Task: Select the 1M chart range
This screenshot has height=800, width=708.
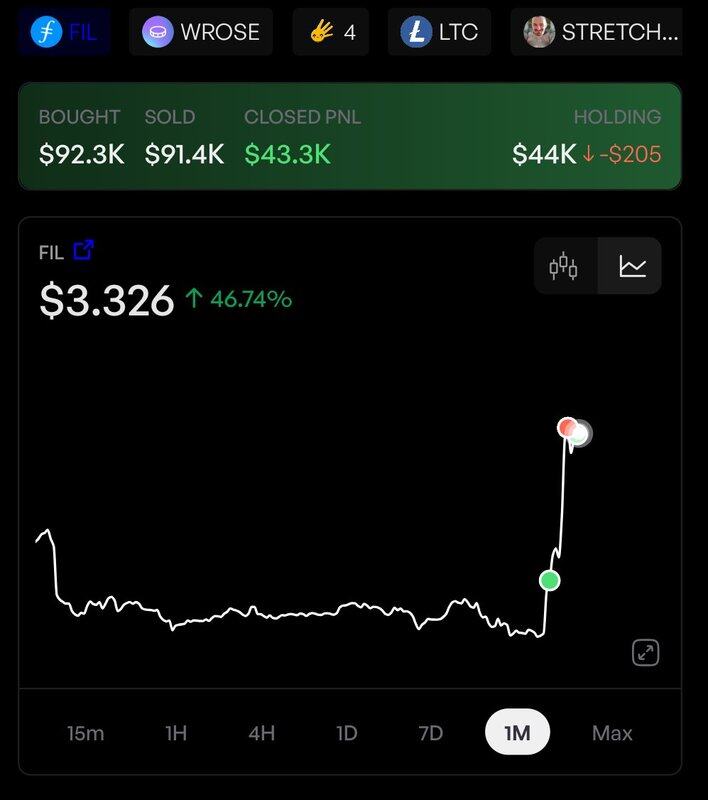Action: (517, 733)
